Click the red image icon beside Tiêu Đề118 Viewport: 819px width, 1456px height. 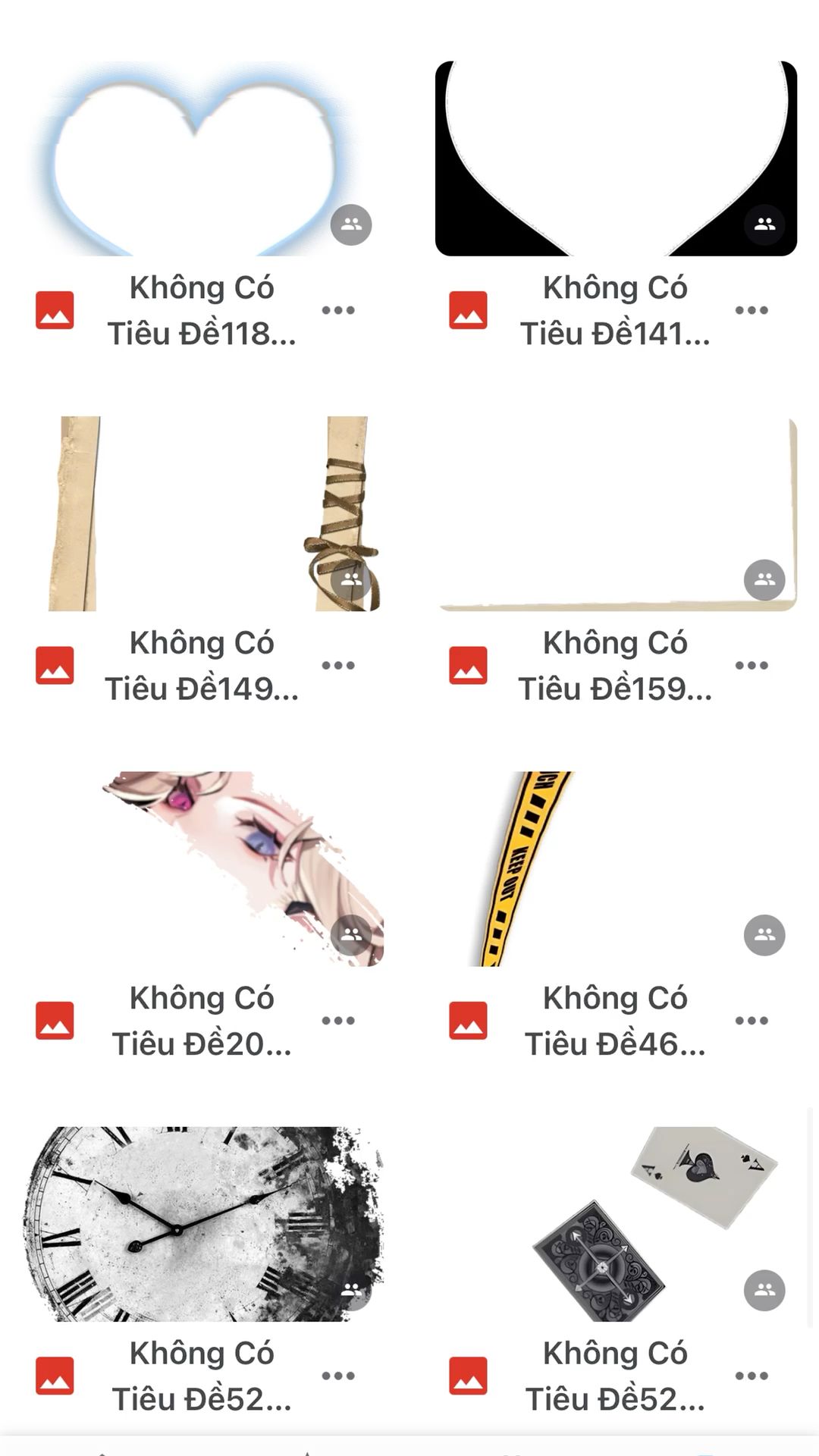point(55,309)
